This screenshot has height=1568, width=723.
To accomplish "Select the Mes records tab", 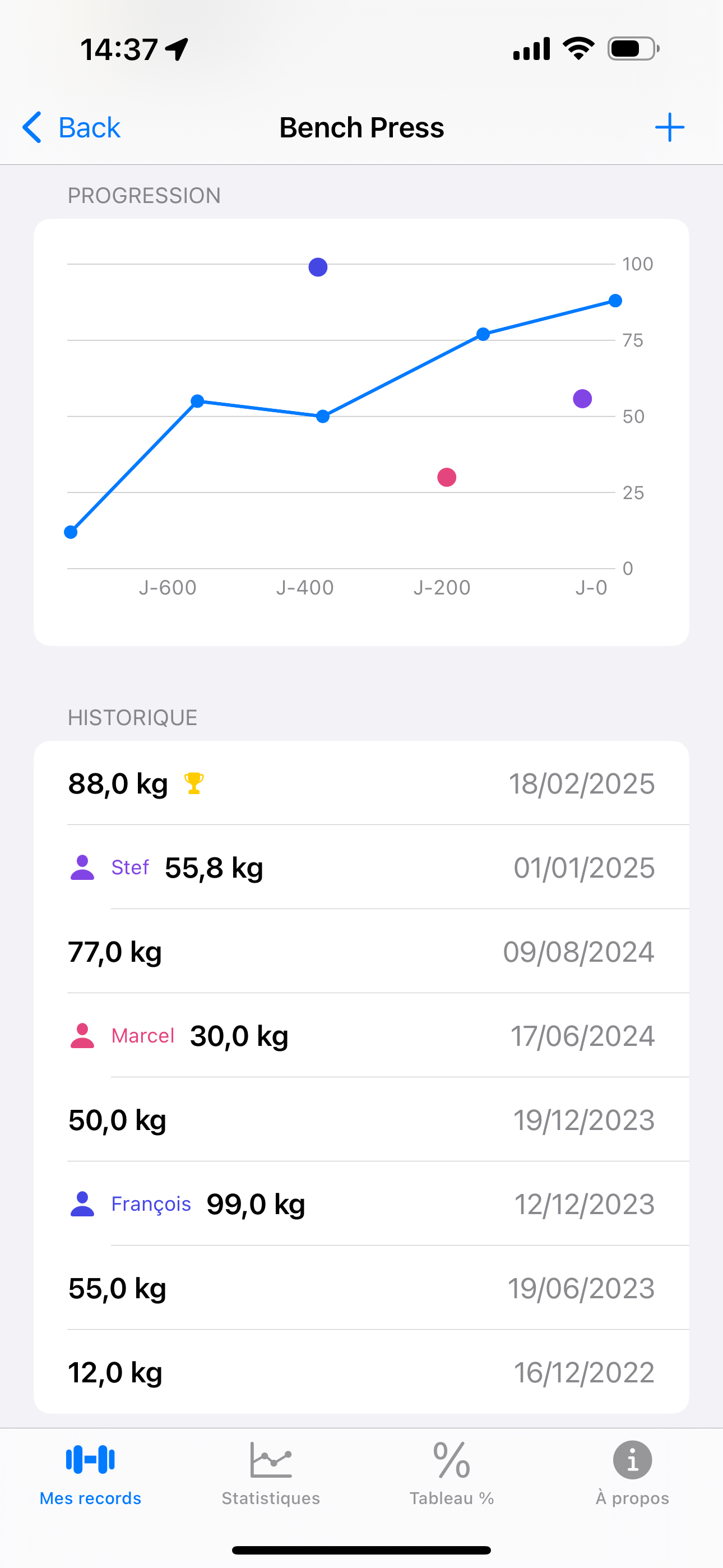I will tap(91, 1473).
